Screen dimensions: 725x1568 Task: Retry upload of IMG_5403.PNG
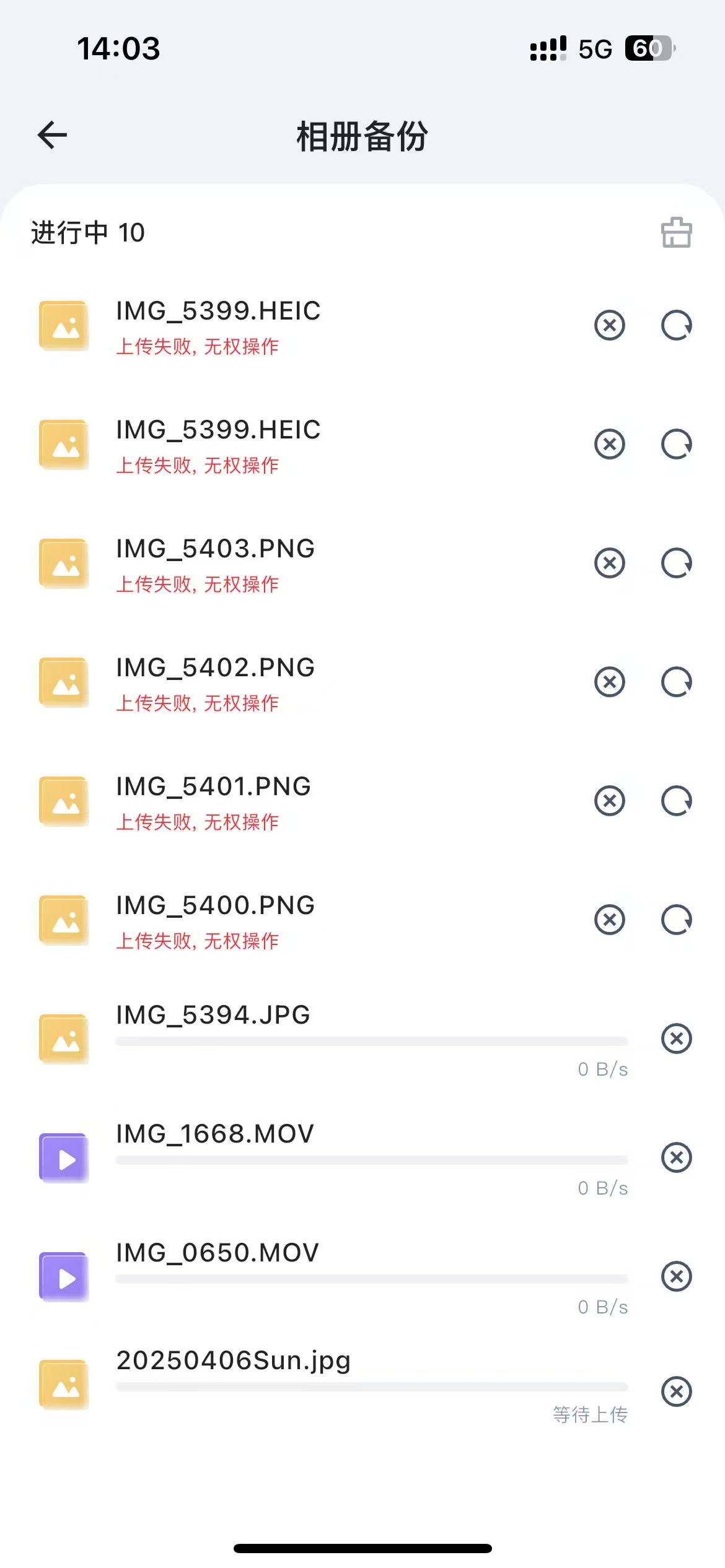point(676,563)
